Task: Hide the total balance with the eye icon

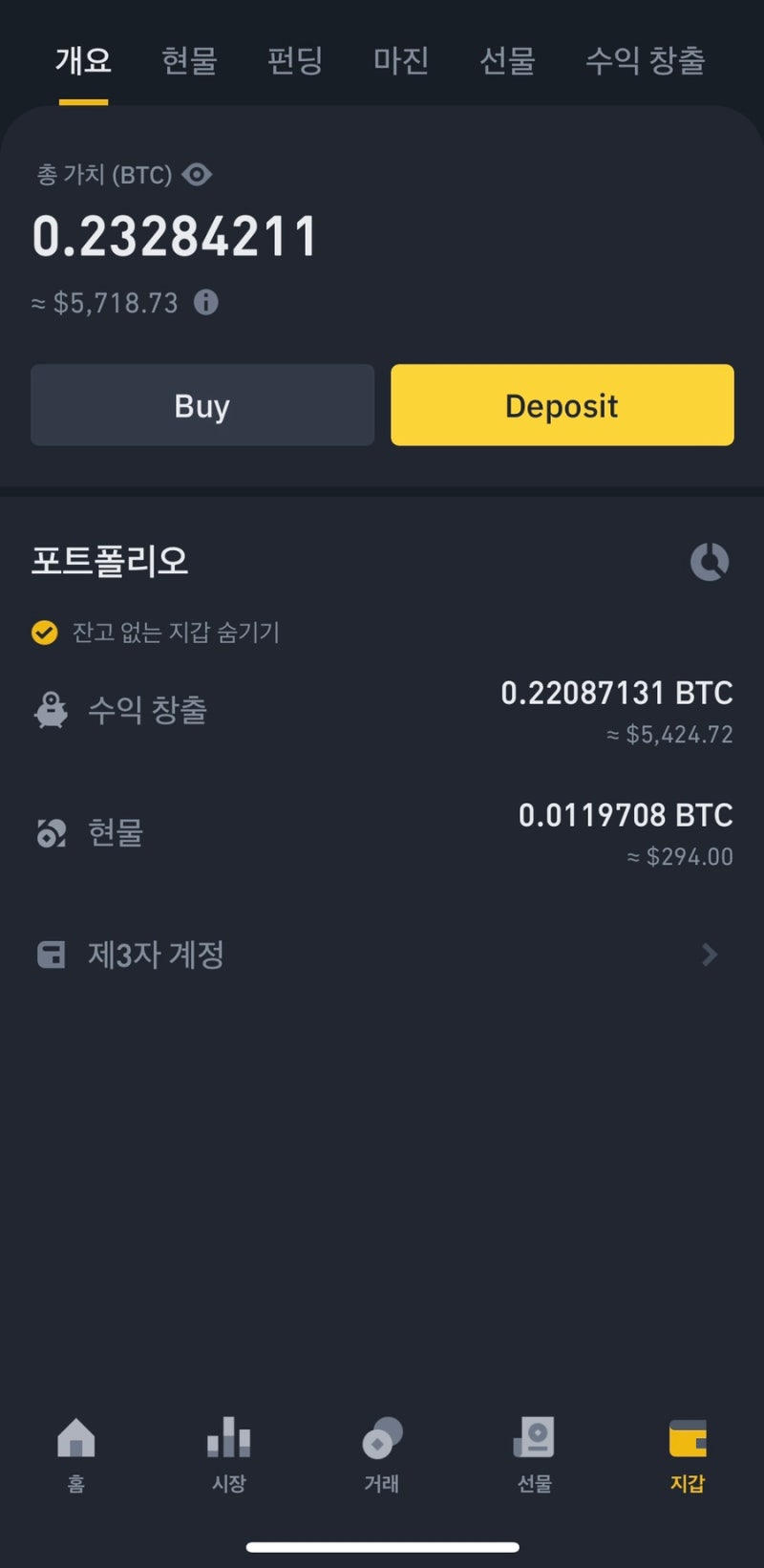Action: [x=197, y=175]
